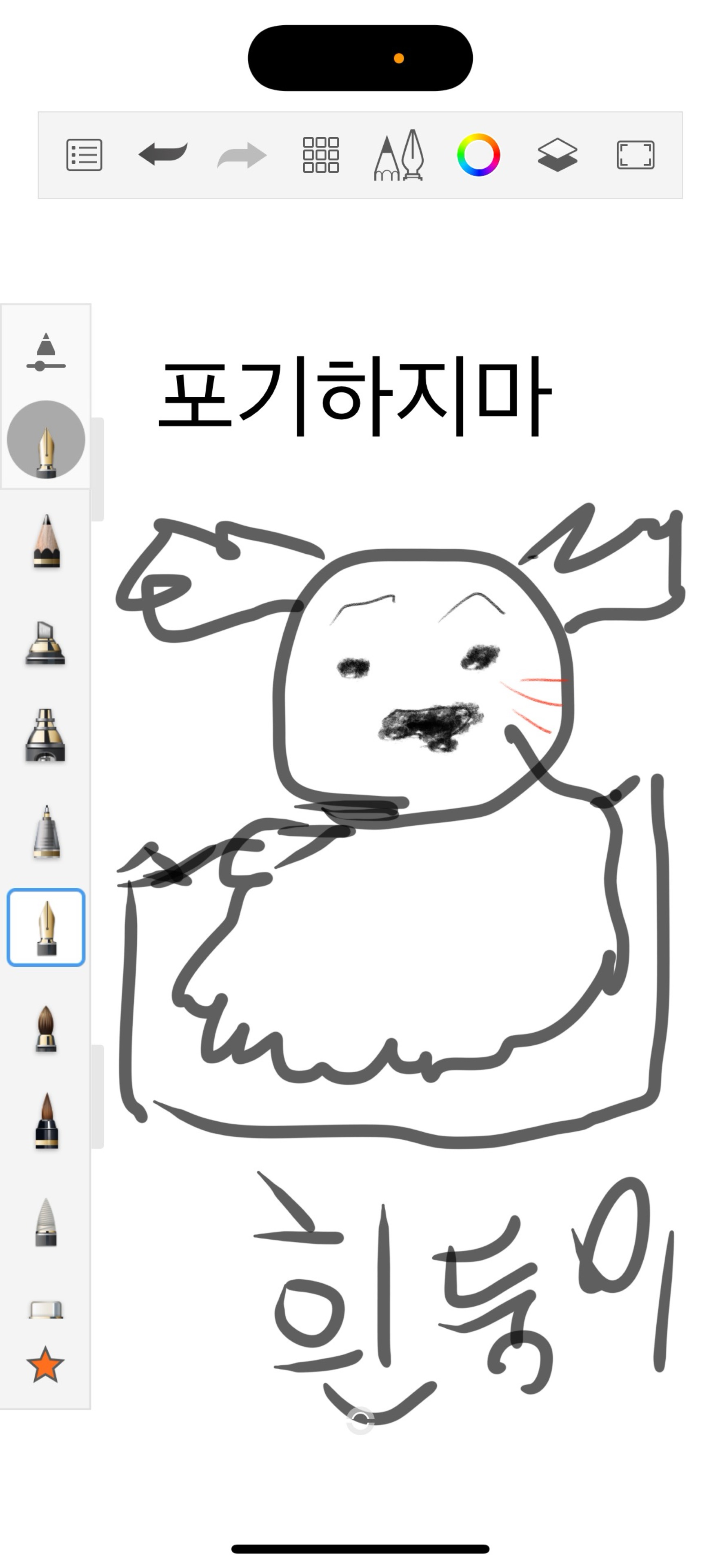The image size is (720, 1568).
Task: Select the highlighted ink pen nib
Action: click(x=46, y=927)
